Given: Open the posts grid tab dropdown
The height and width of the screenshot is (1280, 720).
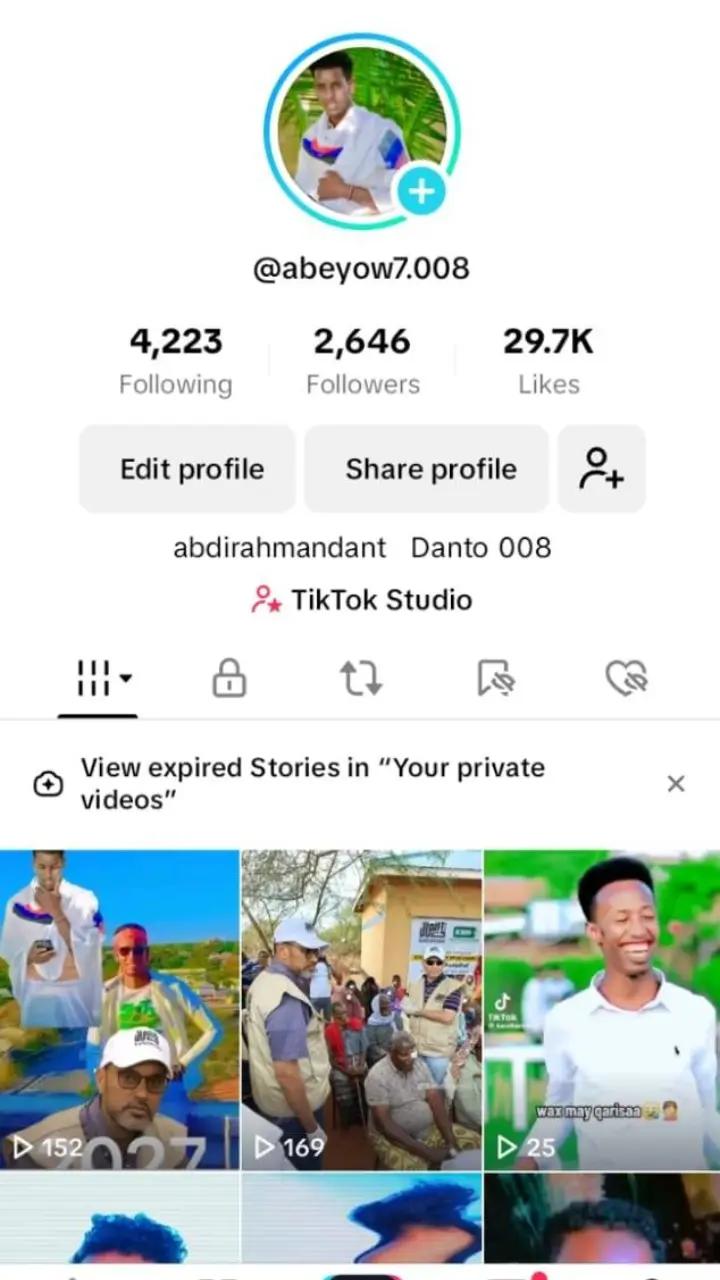Looking at the screenshot, I should point(104,678).
